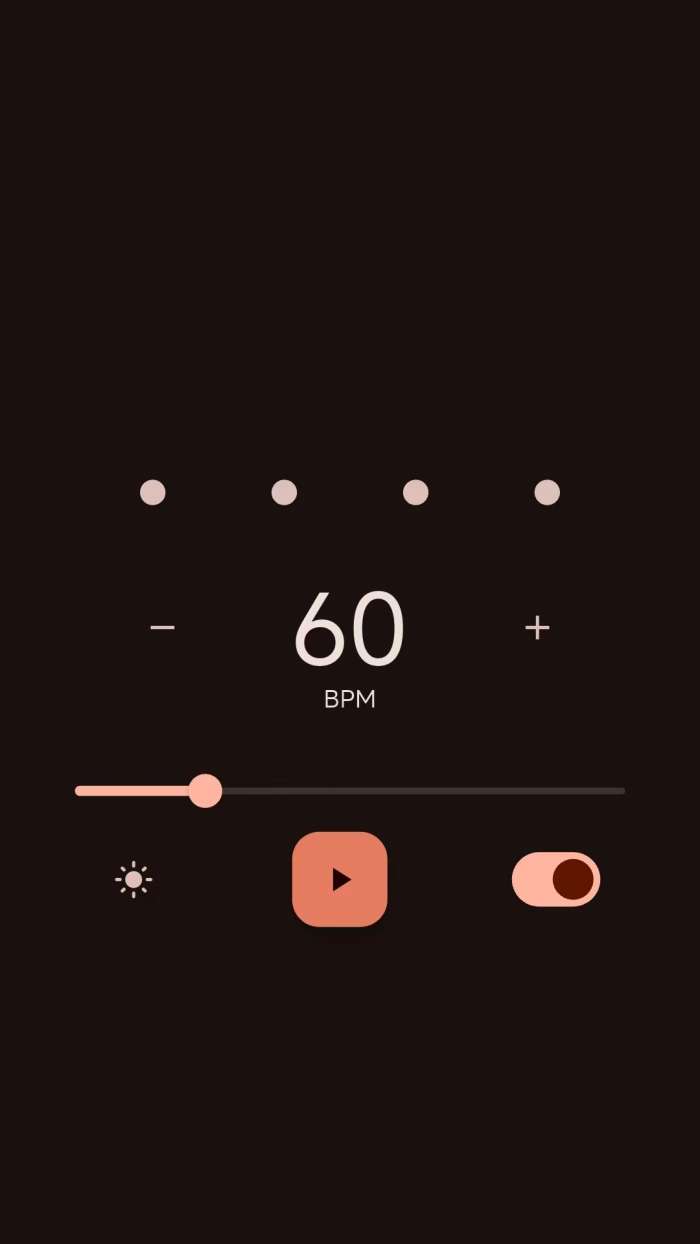Decrease the BPM with the minus button

coord(162,627)
